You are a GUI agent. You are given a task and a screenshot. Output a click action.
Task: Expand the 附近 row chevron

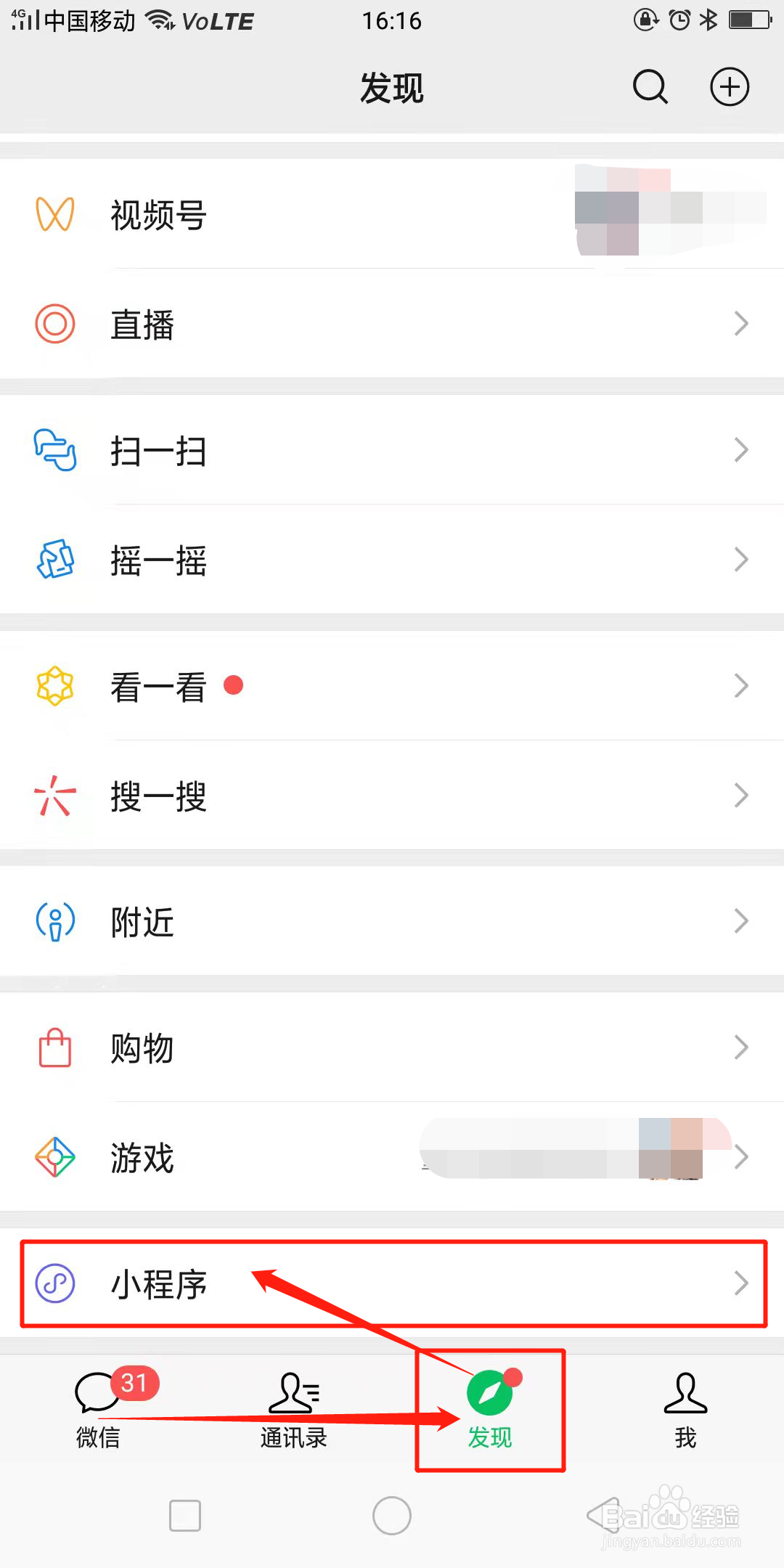[741, 922]
